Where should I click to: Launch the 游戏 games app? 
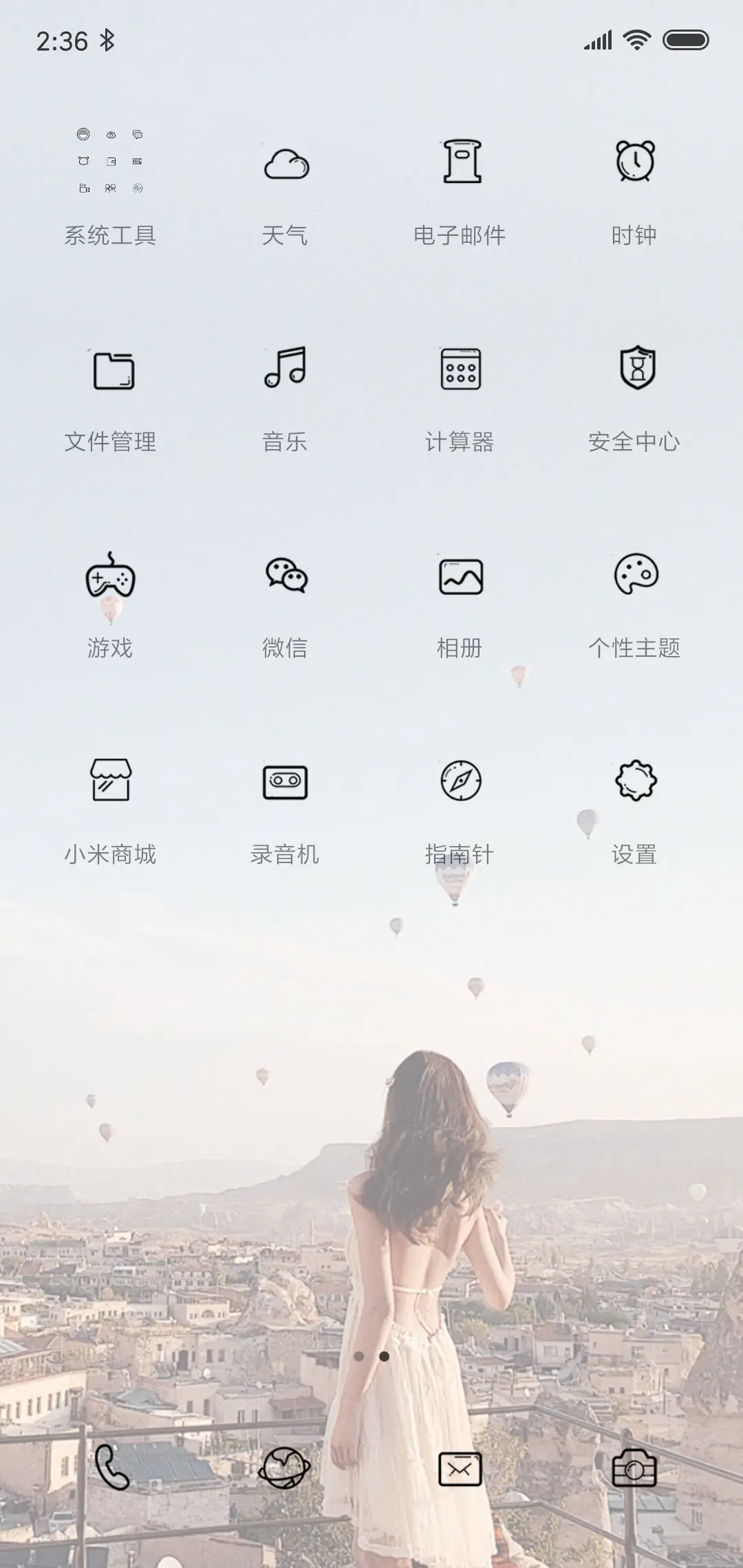110,576
